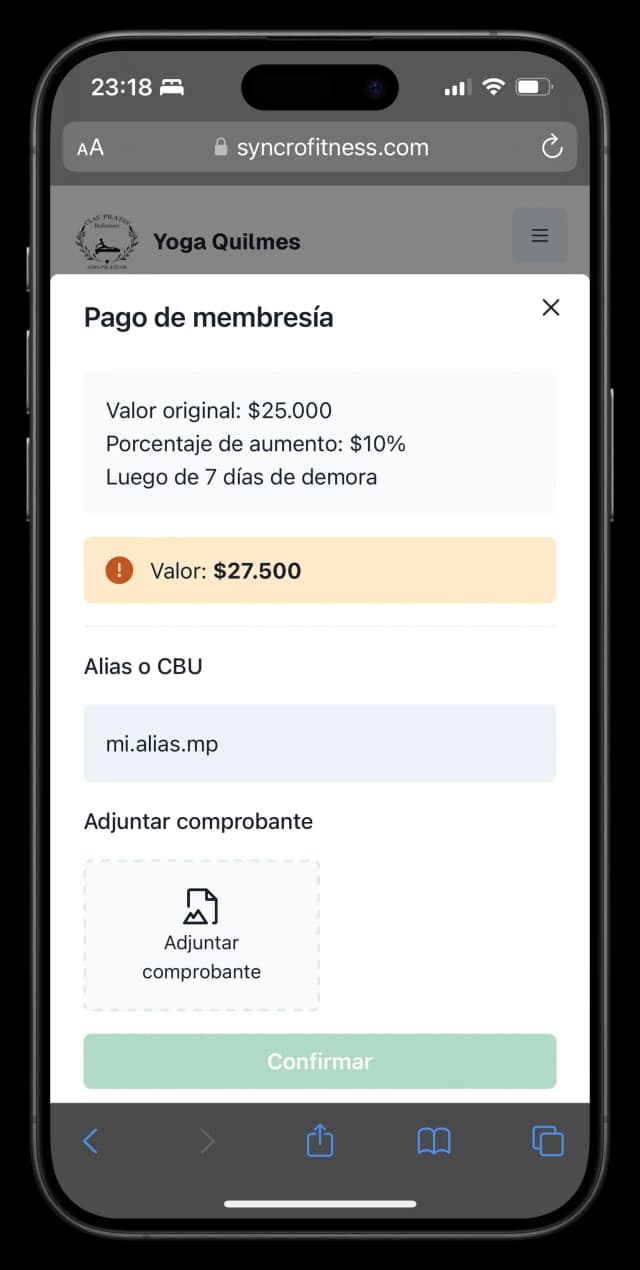The image size is (640, 1270).
Task: Reload the Safari page
Action: click(x=552, y=148)
